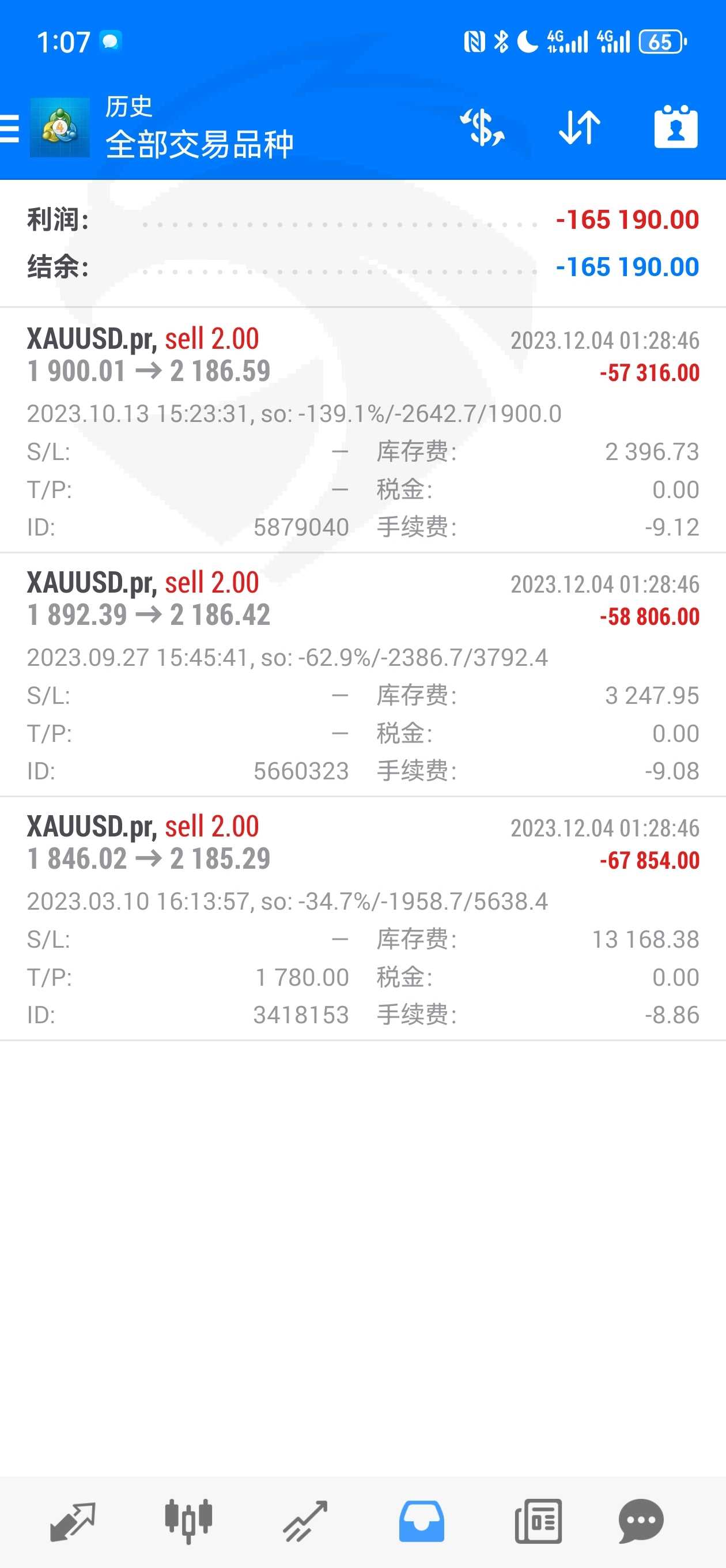This screenshot has height=1568, width=726.
Task: Open the currency symbol filter icon
Action: pos(482,127)
